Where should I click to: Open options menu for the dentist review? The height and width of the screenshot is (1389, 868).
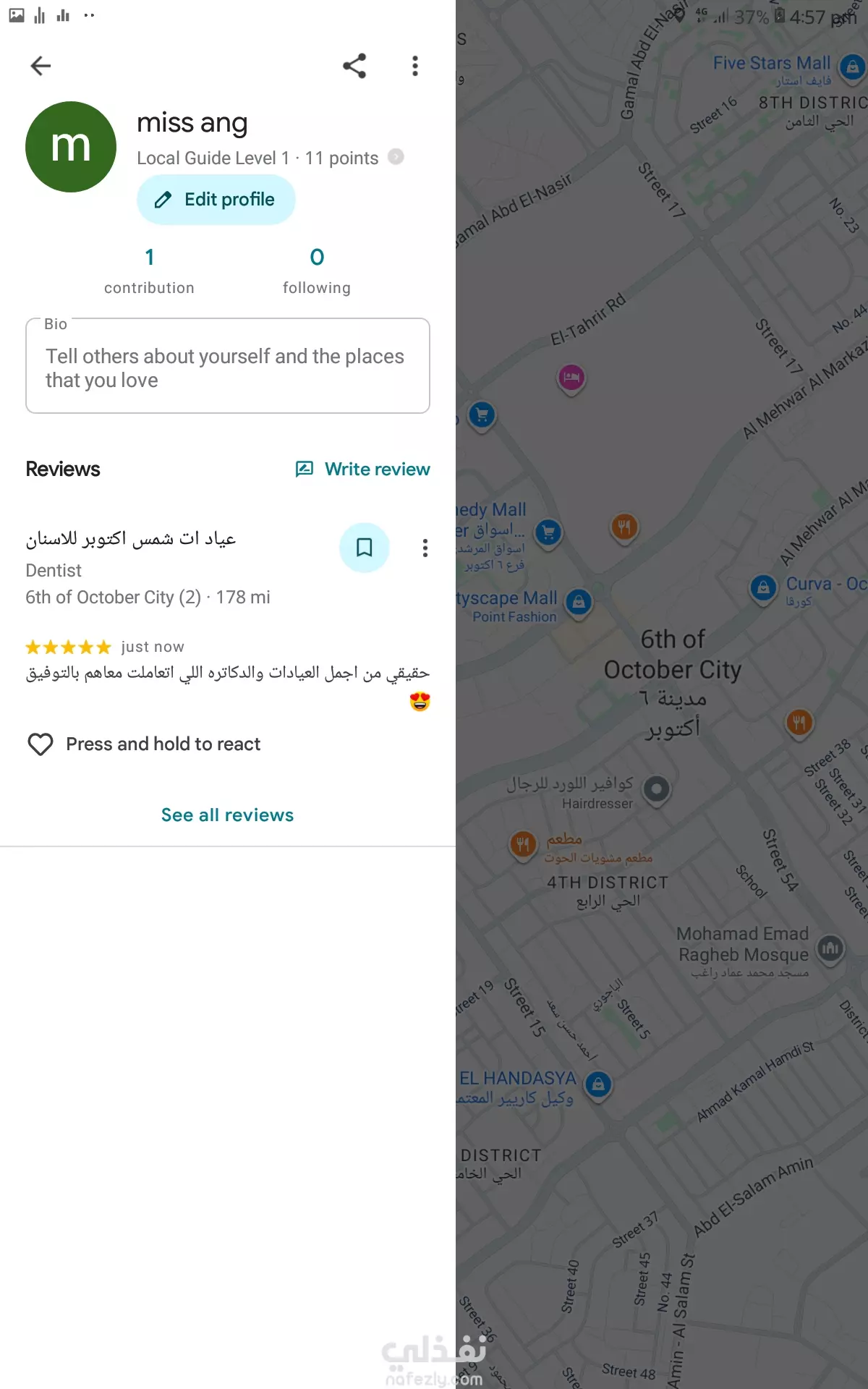click(x=425, y=548)
